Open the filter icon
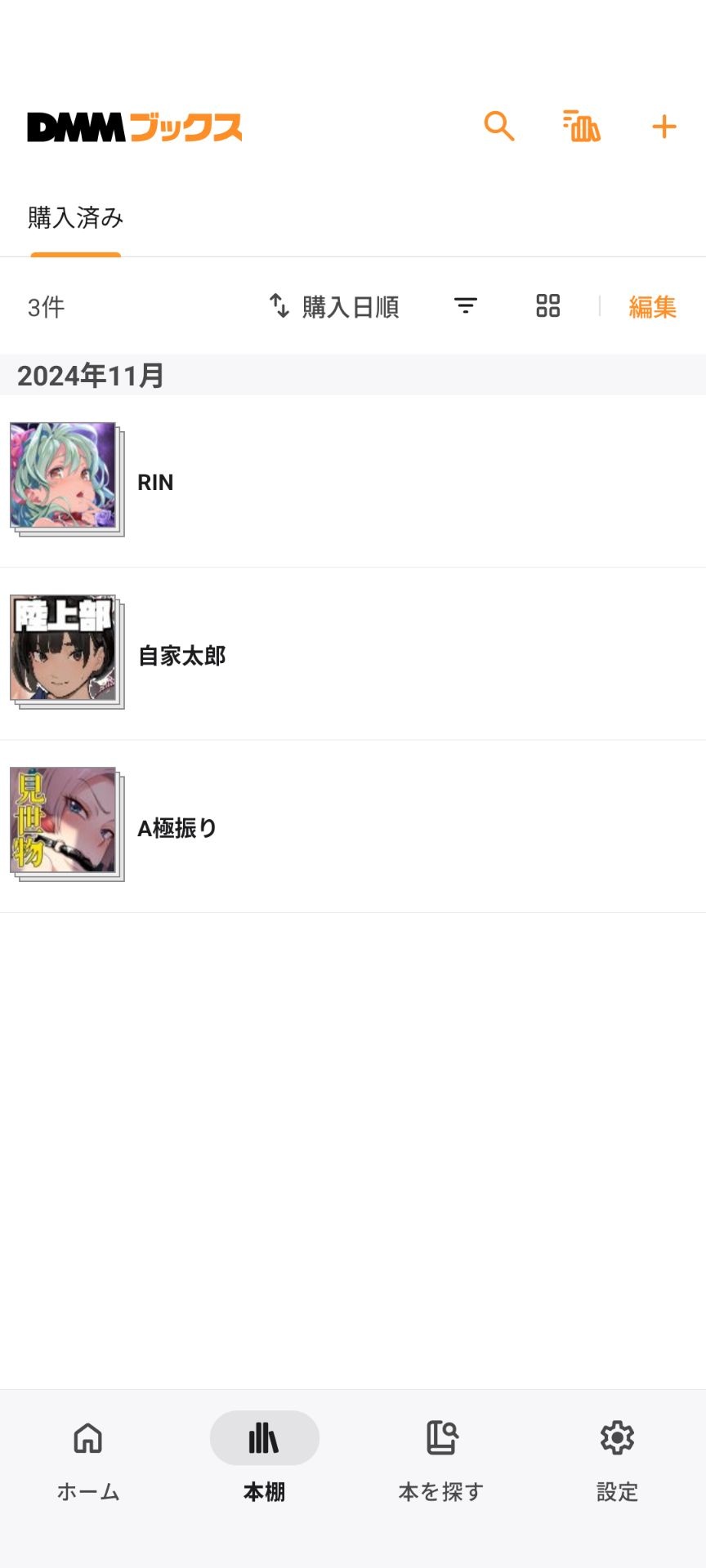706x1568 pixels. click(x=466, y=306)
